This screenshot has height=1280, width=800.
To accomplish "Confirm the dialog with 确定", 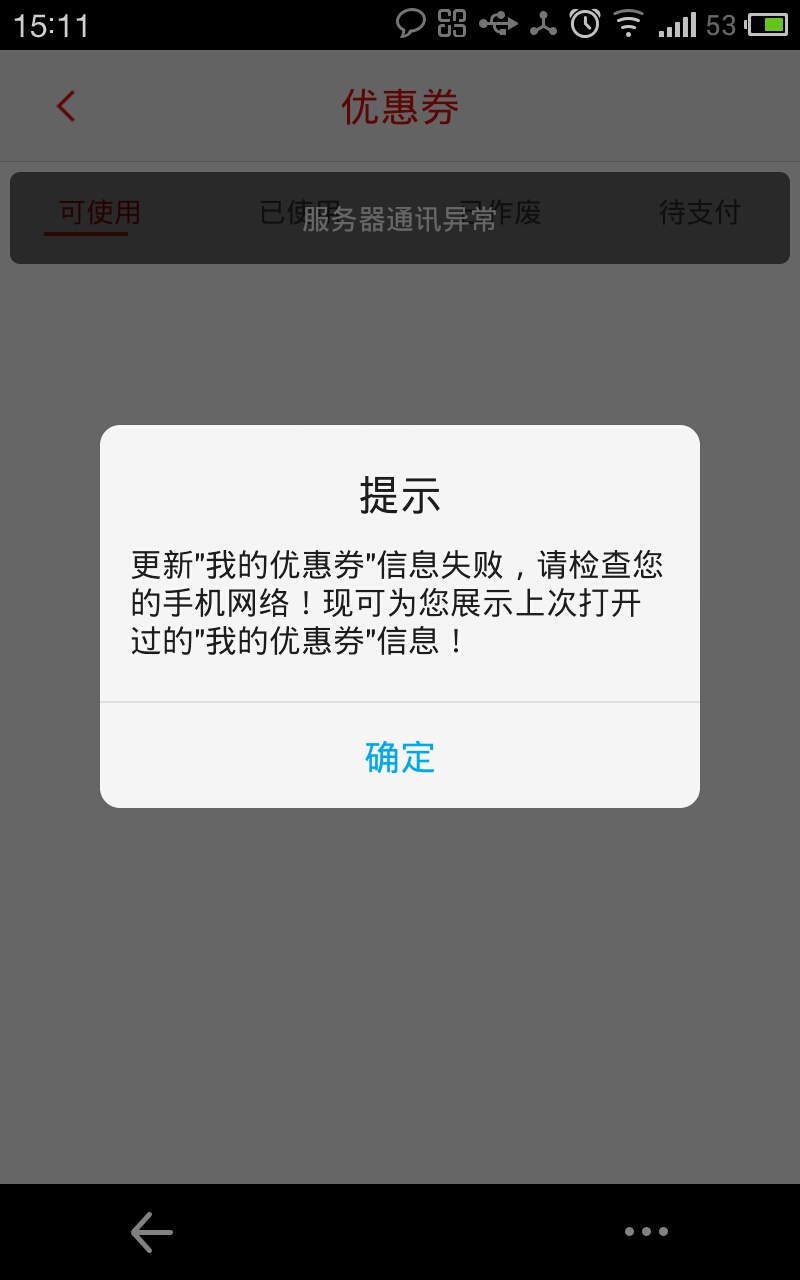I will point(400,756).
